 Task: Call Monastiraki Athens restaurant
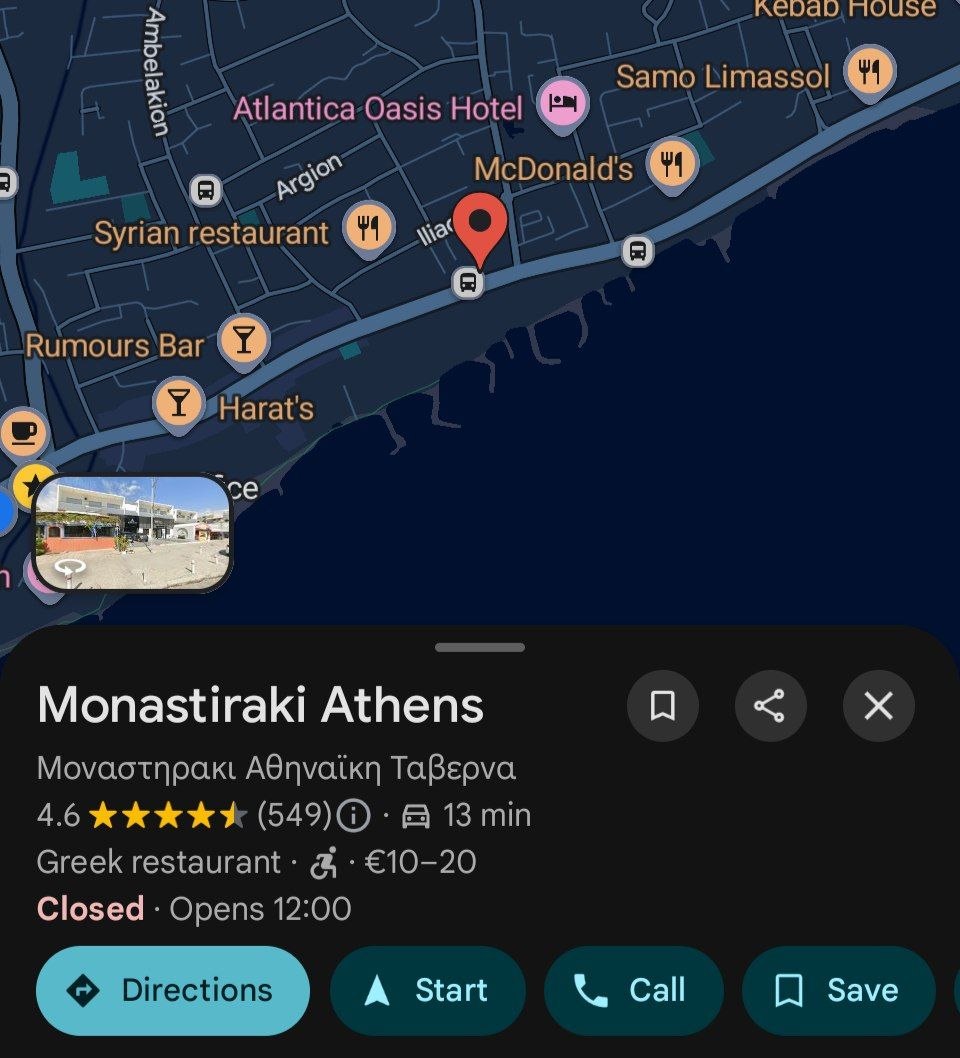(x=632, y=990)
